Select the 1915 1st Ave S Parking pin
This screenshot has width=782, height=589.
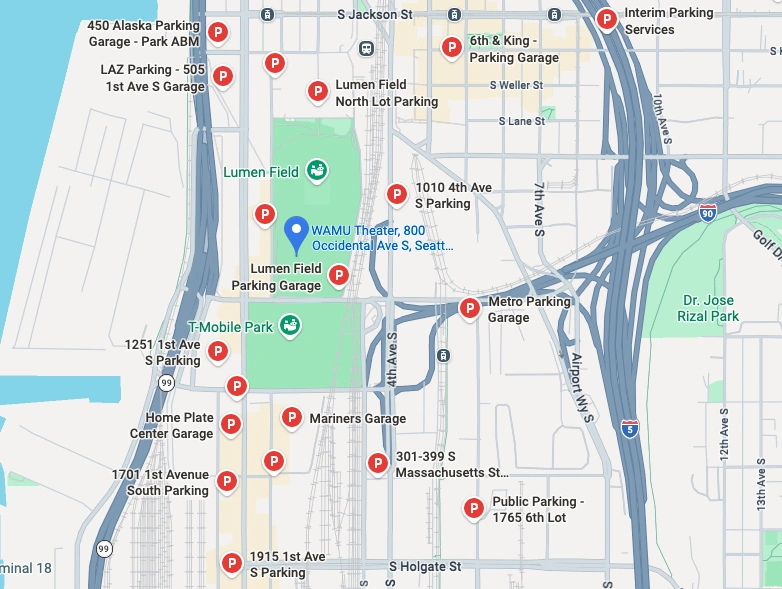[231, 564]
